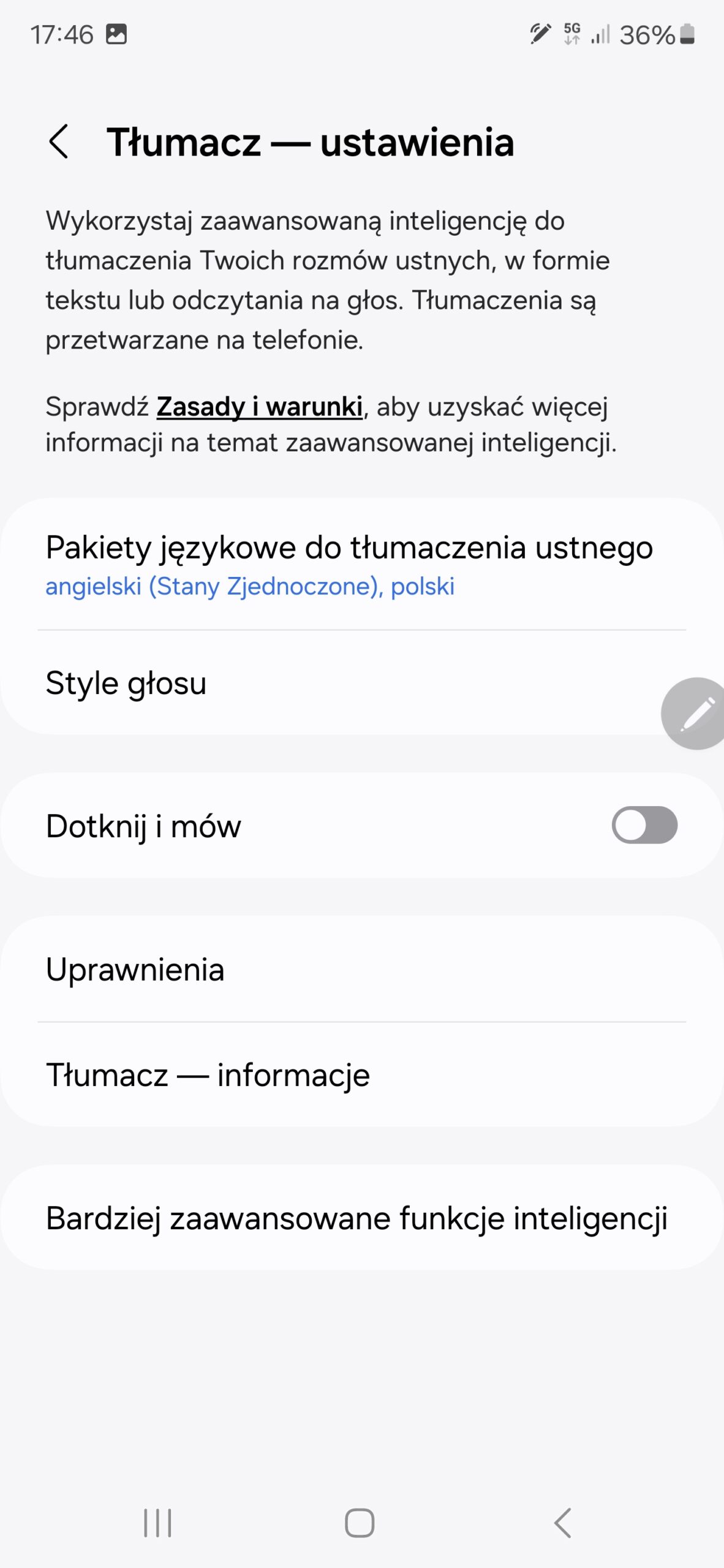This screenshot has height=1568, width=724.
Task: Open Pakiety językowe do tłumaczenia ustnego
Action: pos(349,563)
